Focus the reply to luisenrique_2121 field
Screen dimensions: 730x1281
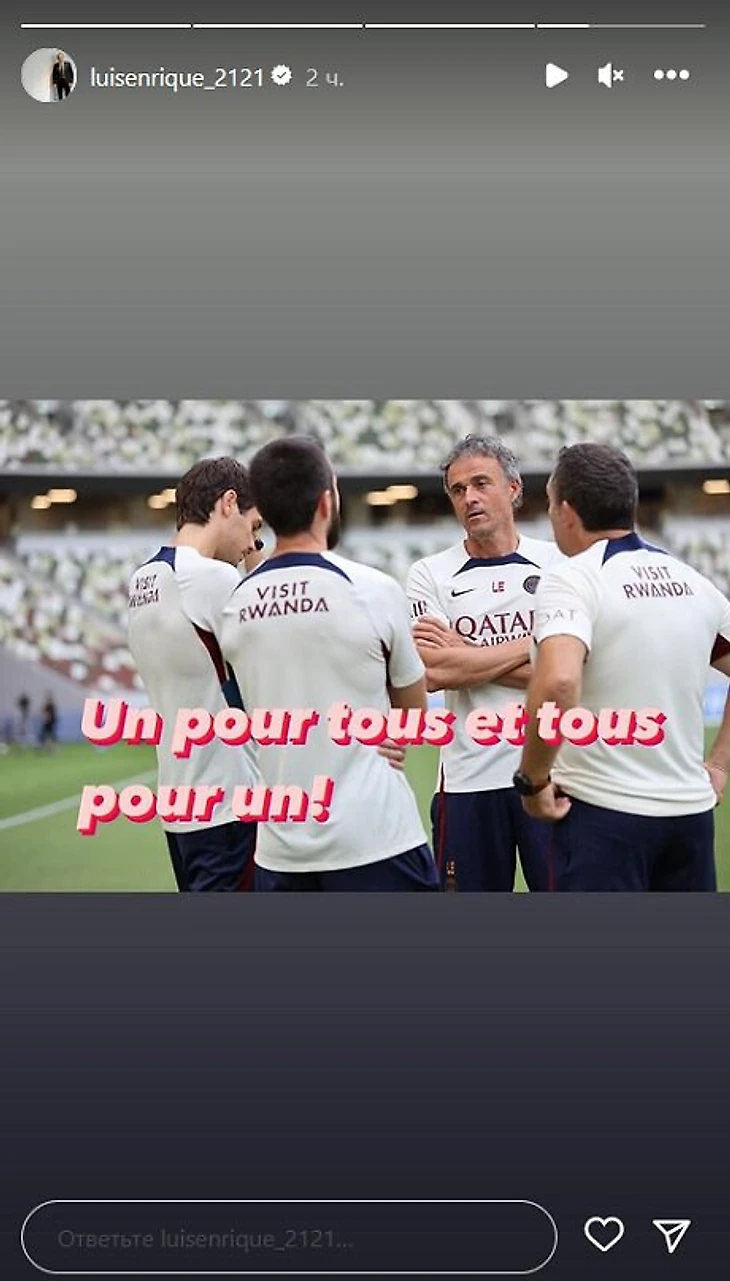pyautogui.click(x=288, y=1238)
